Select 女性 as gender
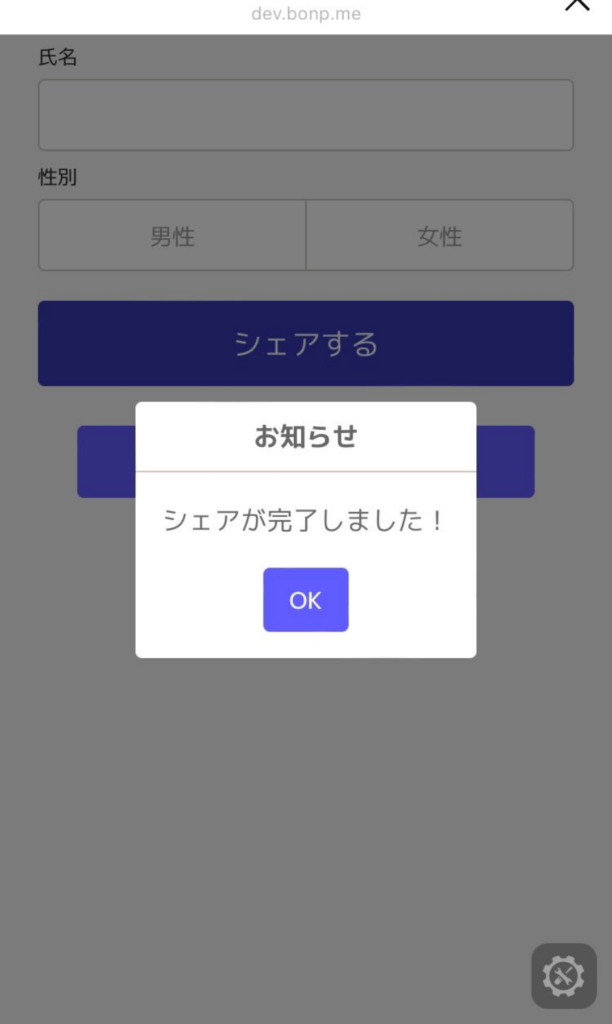Screen dimensions: 612x1024 [439, 236]
